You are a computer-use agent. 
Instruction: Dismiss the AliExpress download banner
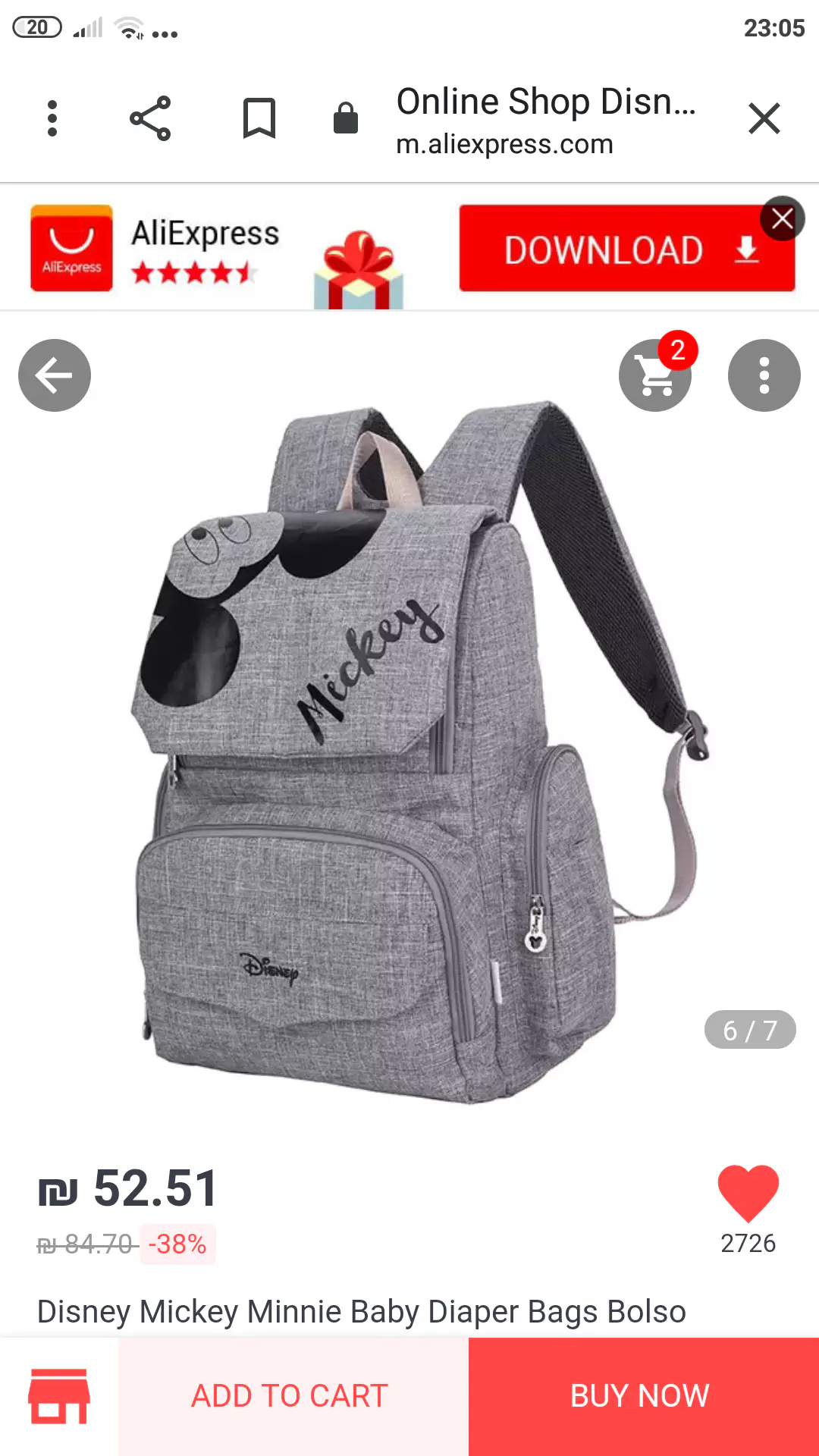pyautogui.click(x=782, y=219)
